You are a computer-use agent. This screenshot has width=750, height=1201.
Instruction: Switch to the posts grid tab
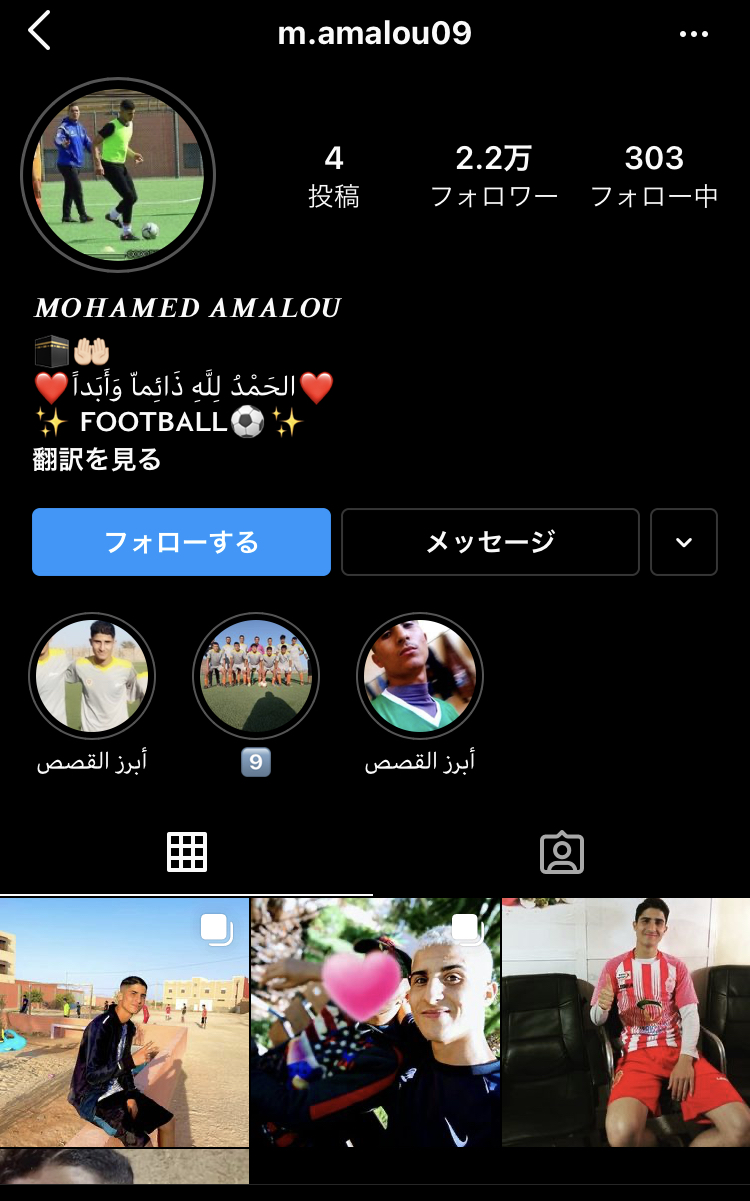pos(187,852)
